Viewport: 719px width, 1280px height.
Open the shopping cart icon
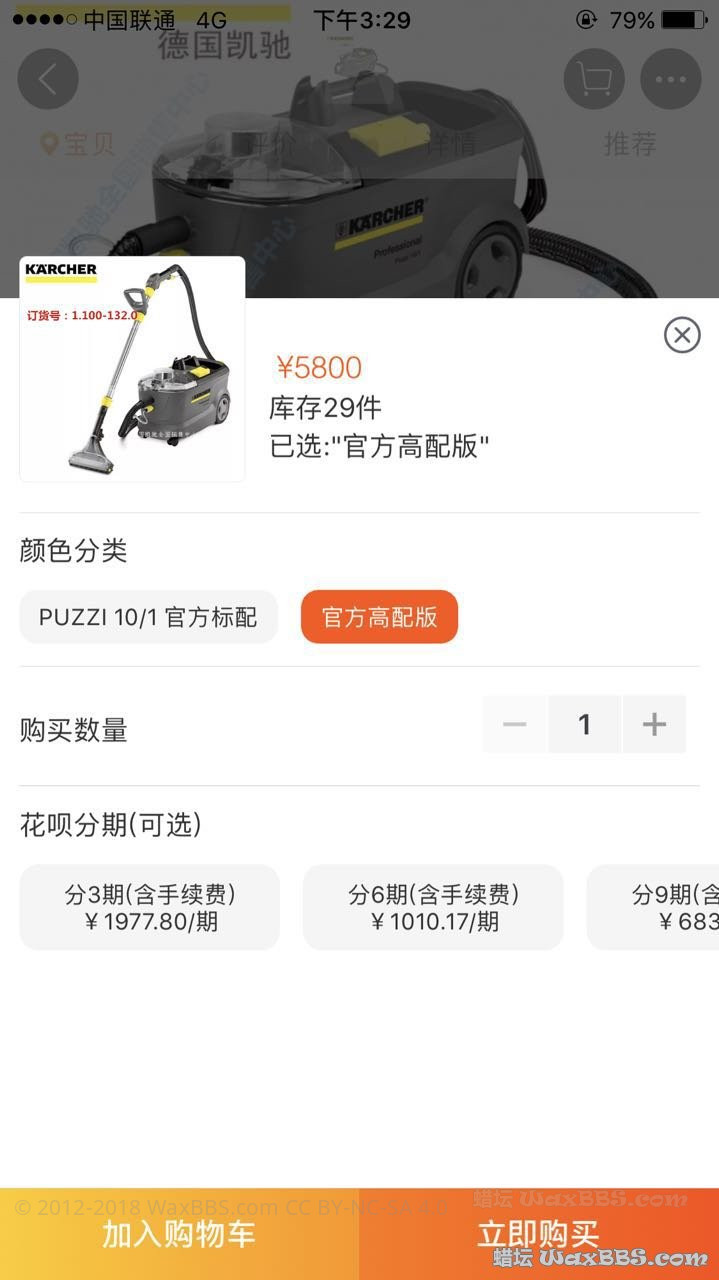(x=594, y=79)
